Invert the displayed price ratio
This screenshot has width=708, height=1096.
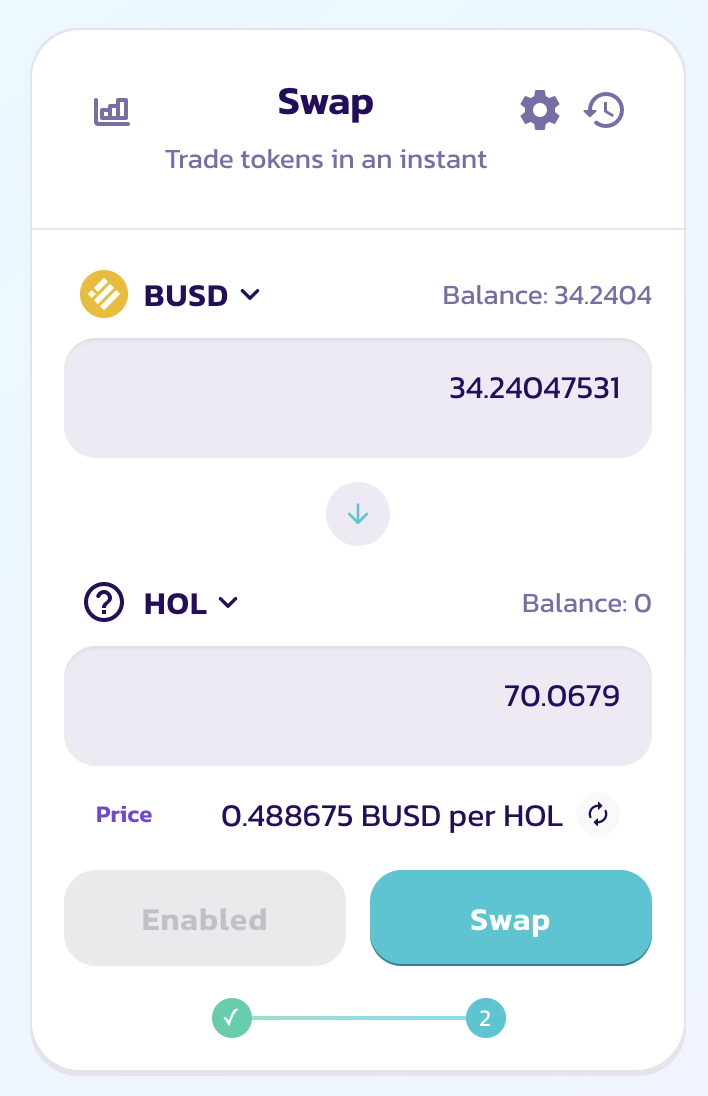pos(598,815)
